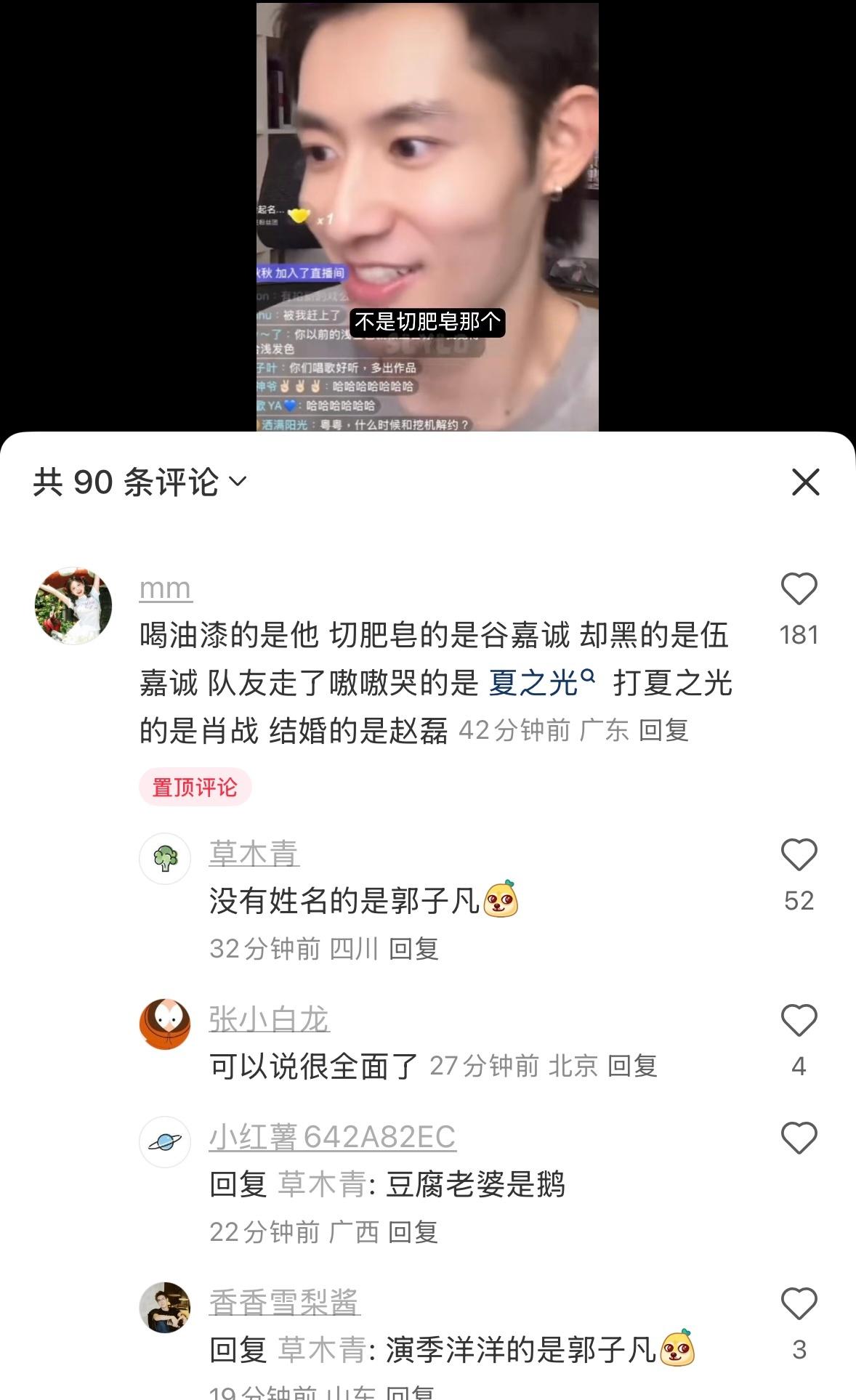Close the comments panel
The image size is (856, 1400).
(805, 482)
